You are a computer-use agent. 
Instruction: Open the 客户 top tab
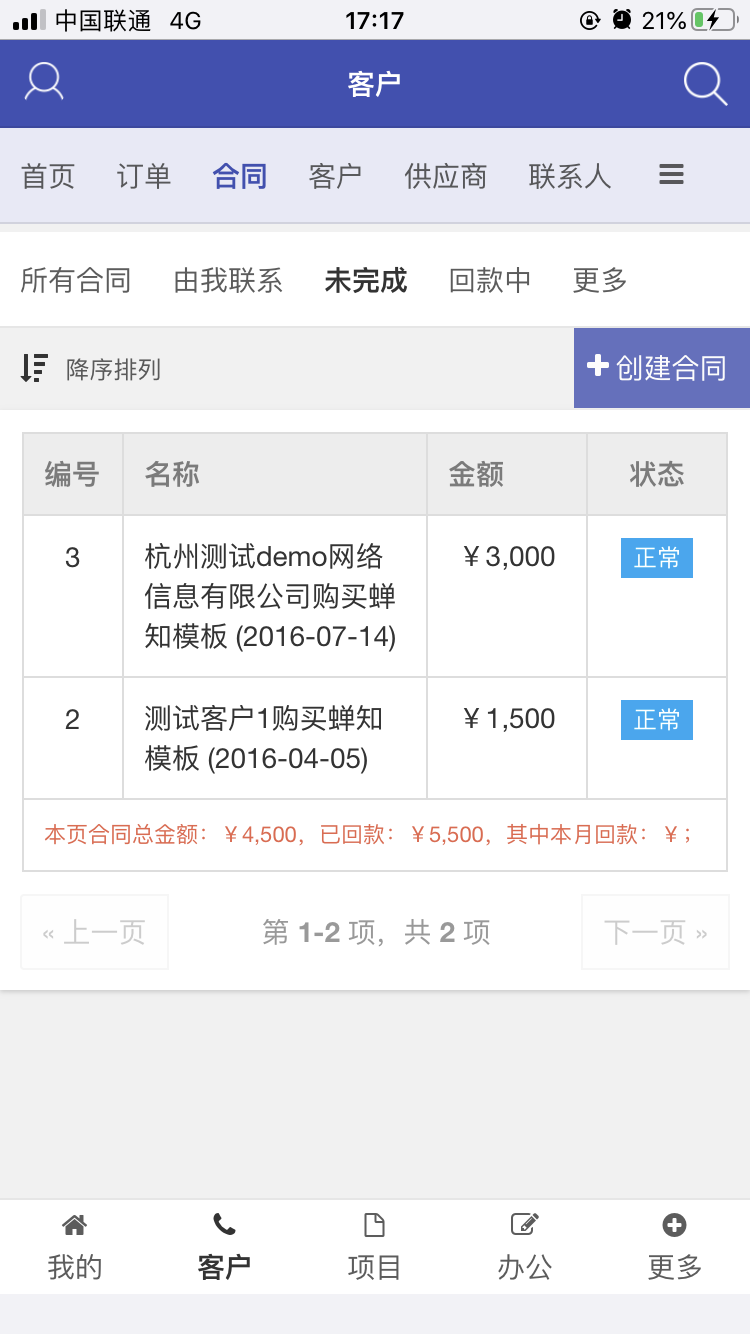[x=335, y=176]
